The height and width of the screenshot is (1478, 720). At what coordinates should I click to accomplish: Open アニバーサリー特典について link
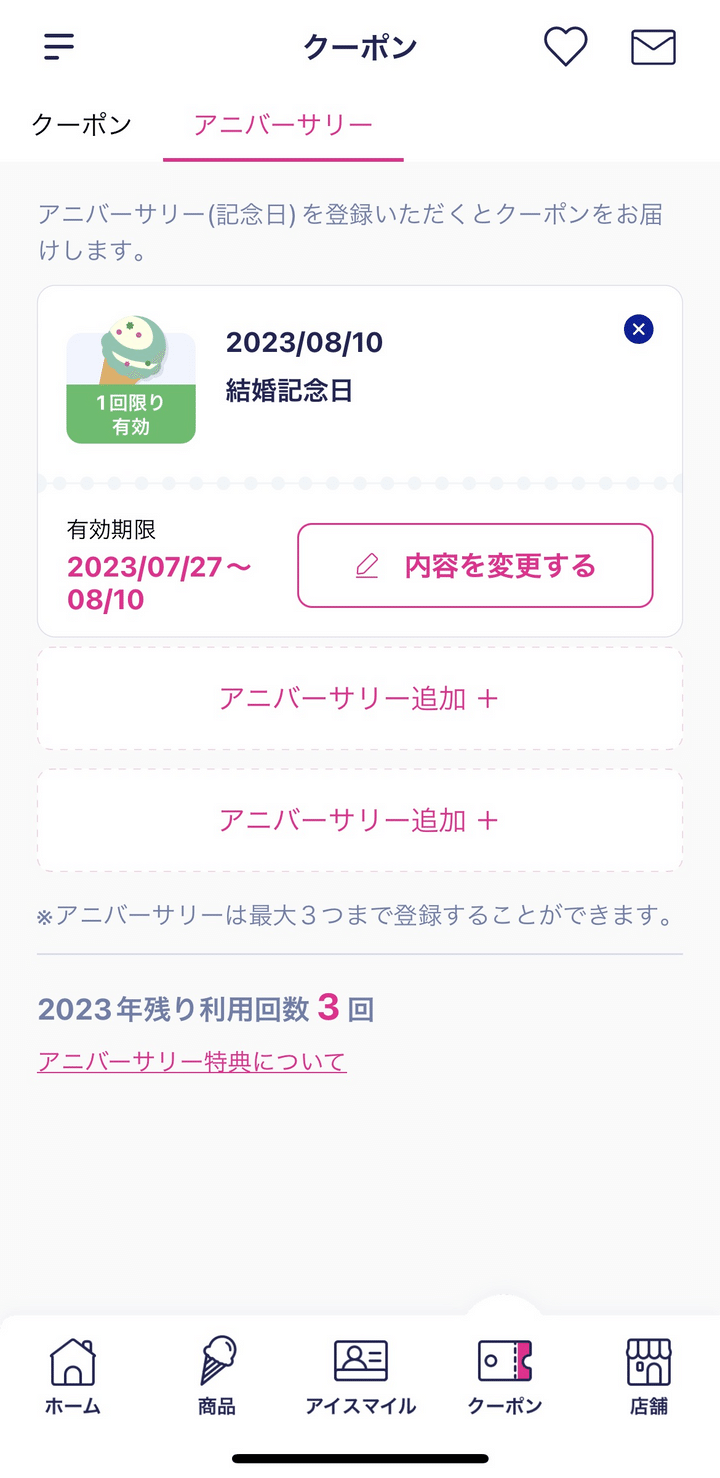tap(192, 1061)
